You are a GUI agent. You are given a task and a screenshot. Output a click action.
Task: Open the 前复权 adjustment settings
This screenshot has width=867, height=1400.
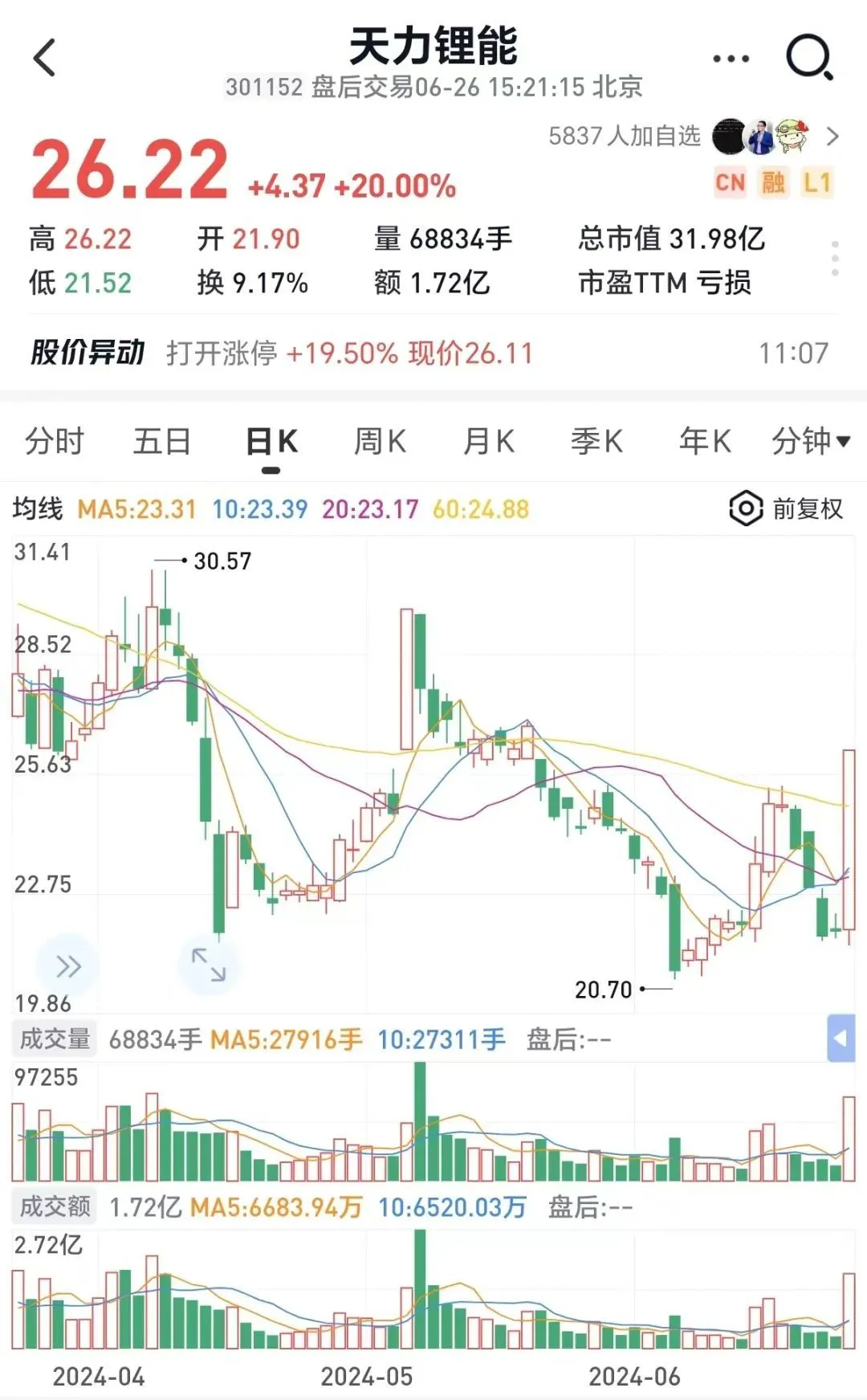pos(787,508)
